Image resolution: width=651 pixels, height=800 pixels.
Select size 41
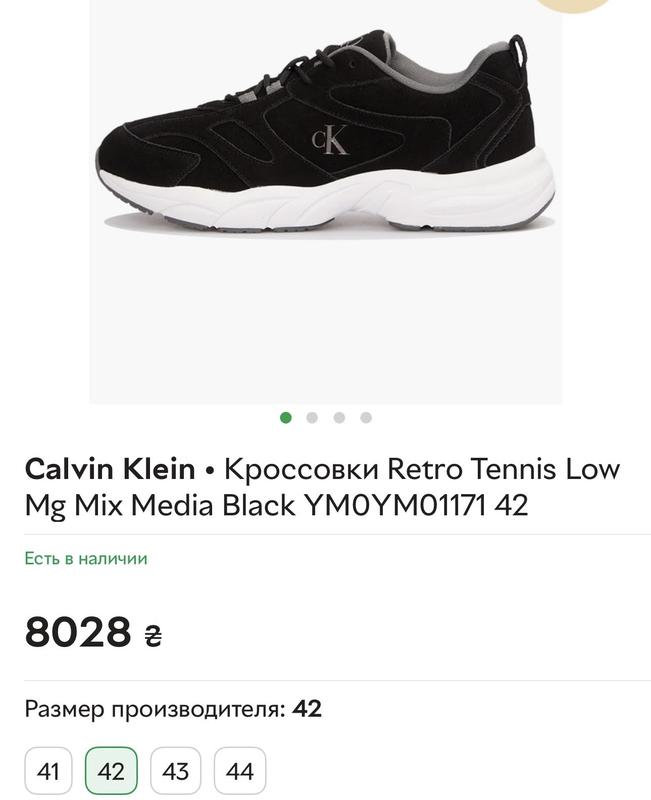pyautogui.click(x=48, y=772)
